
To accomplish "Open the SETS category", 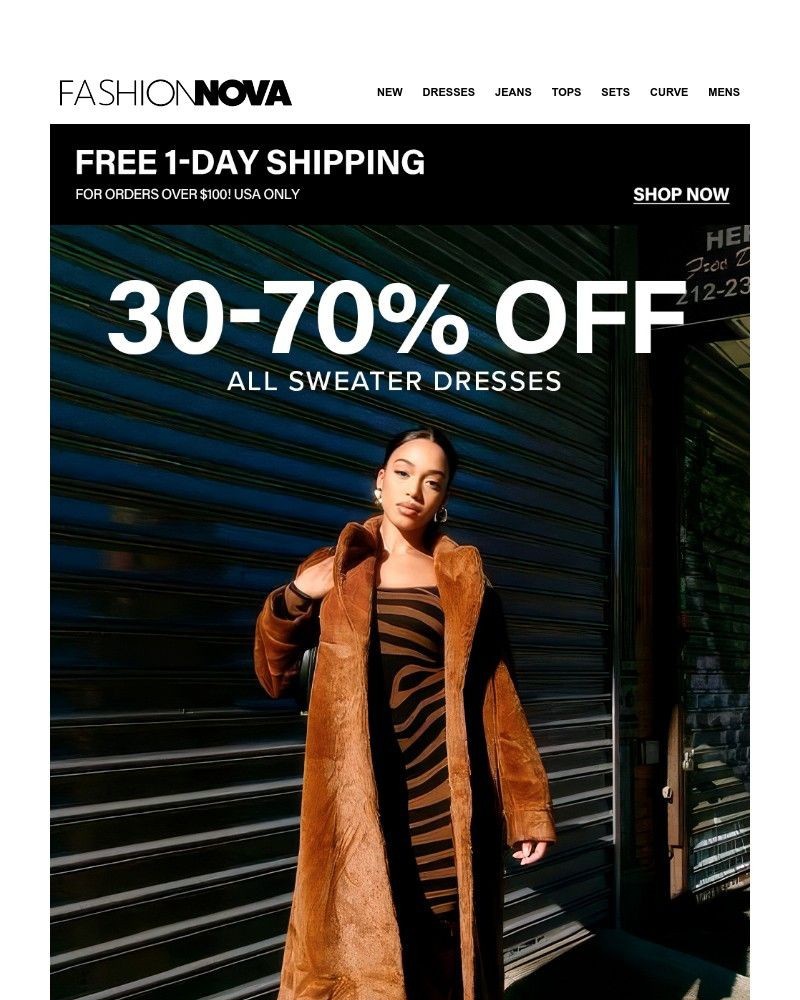I will pos(615,92).
